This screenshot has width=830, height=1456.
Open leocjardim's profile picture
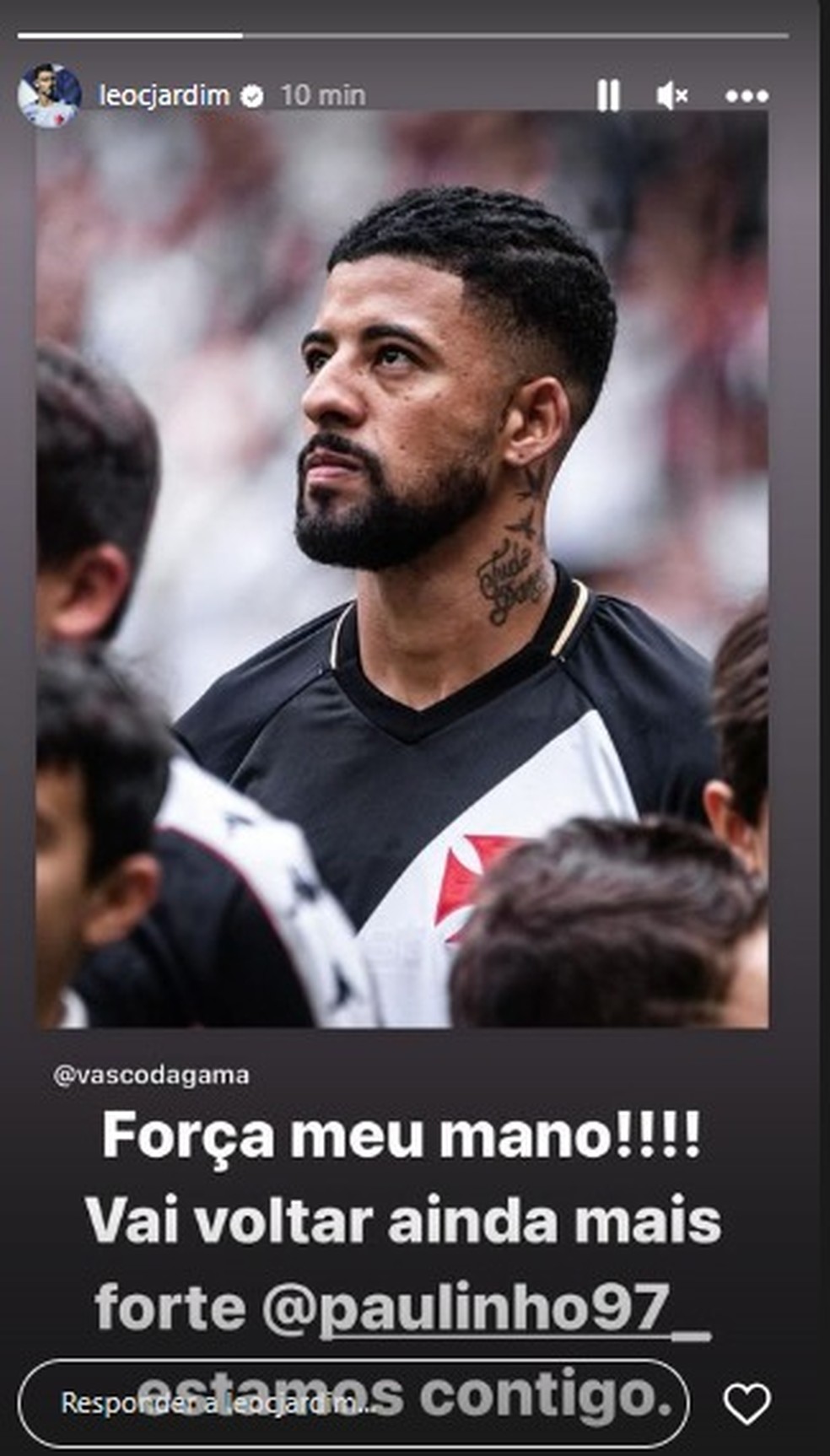point(49,95)
